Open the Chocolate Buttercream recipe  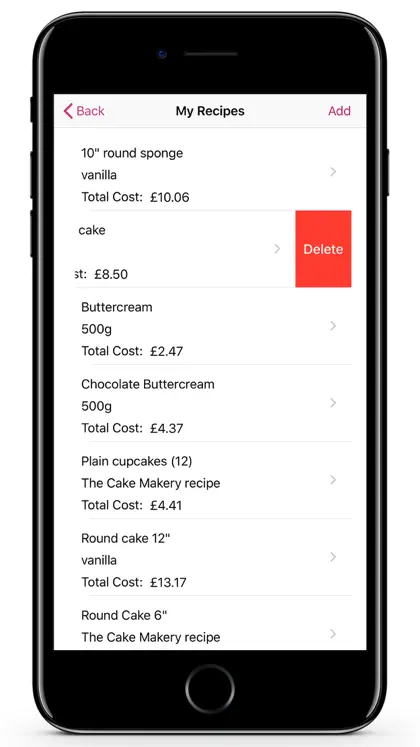[210, 404]
